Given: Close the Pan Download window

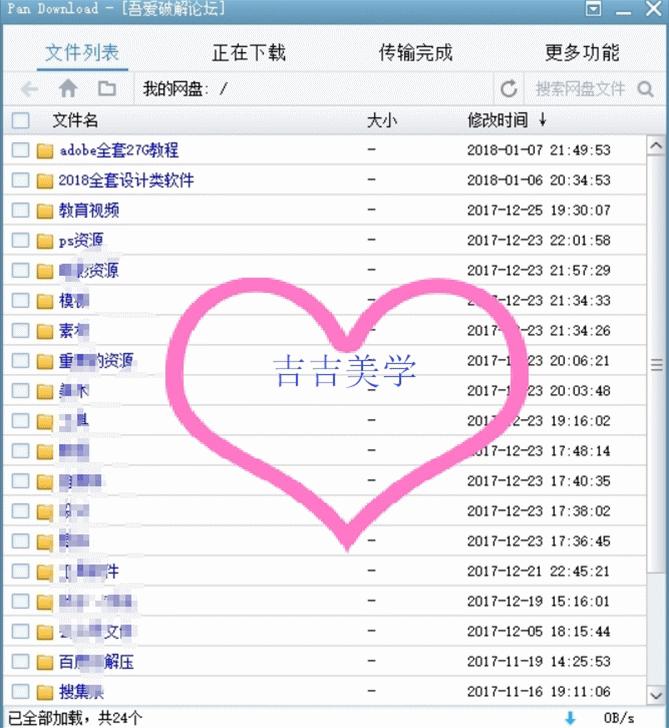Looking at the screenshot, I should pos(653,9).
